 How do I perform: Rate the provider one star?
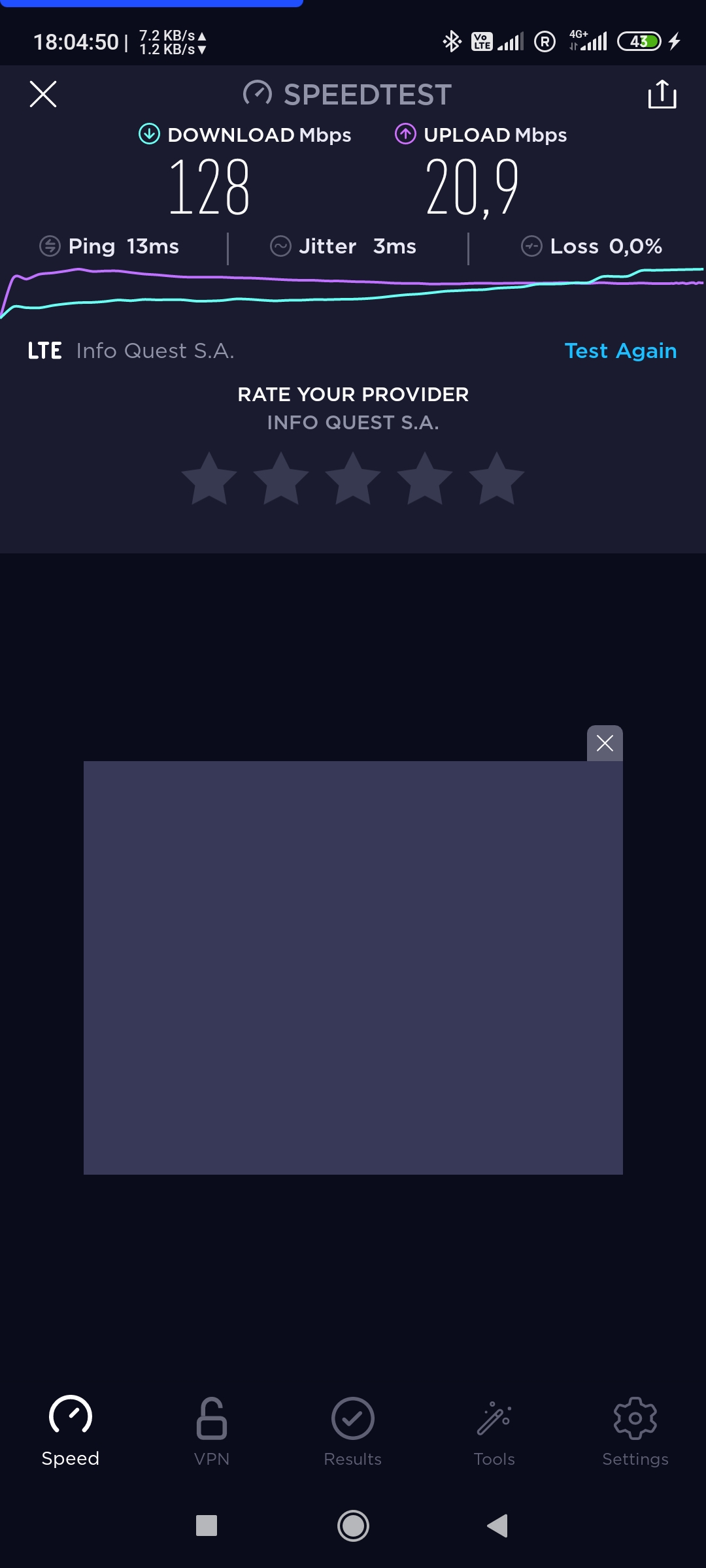click(x=209, y=479)
